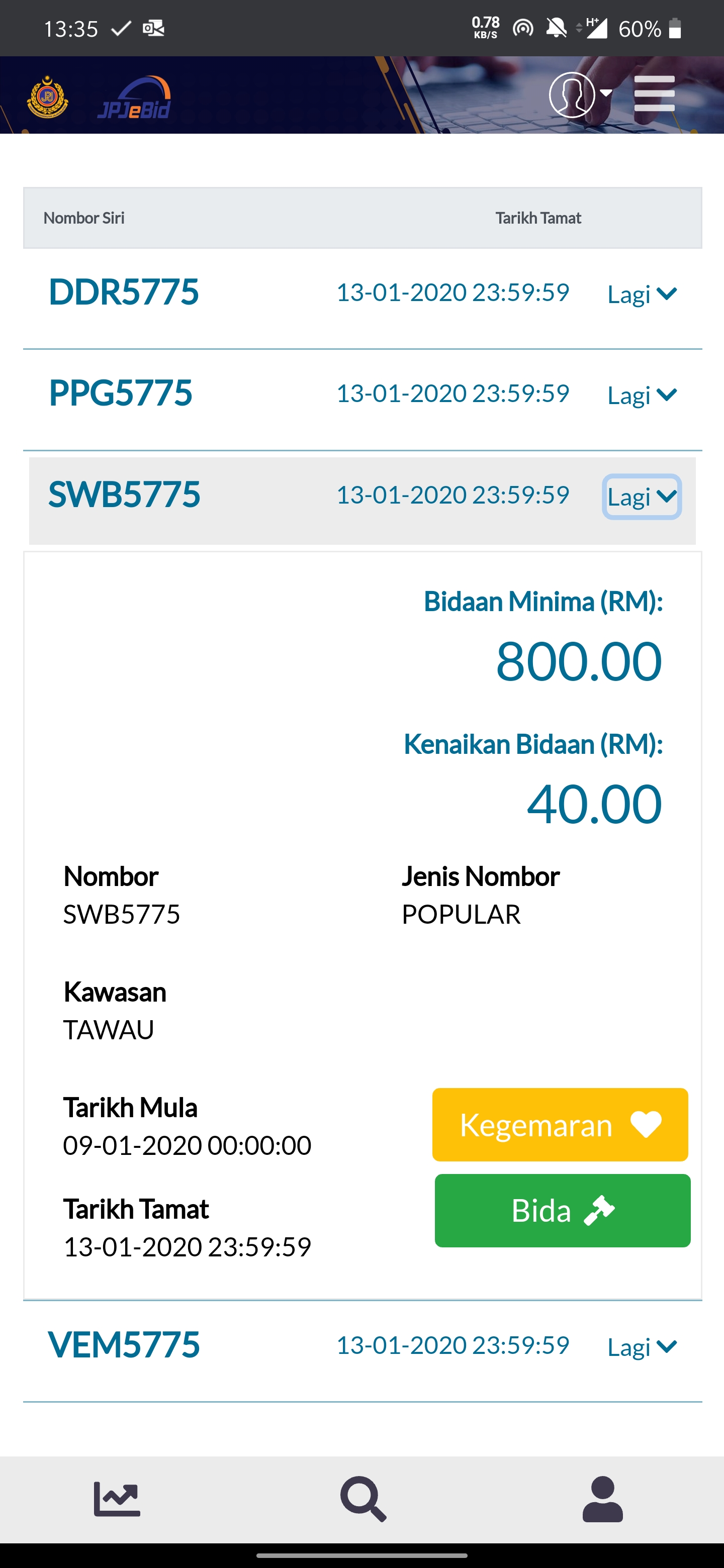The height and width of the screenshot is (1568, 724).
Task: Tap the JPJeBid home logo
Action: [134, 97]
